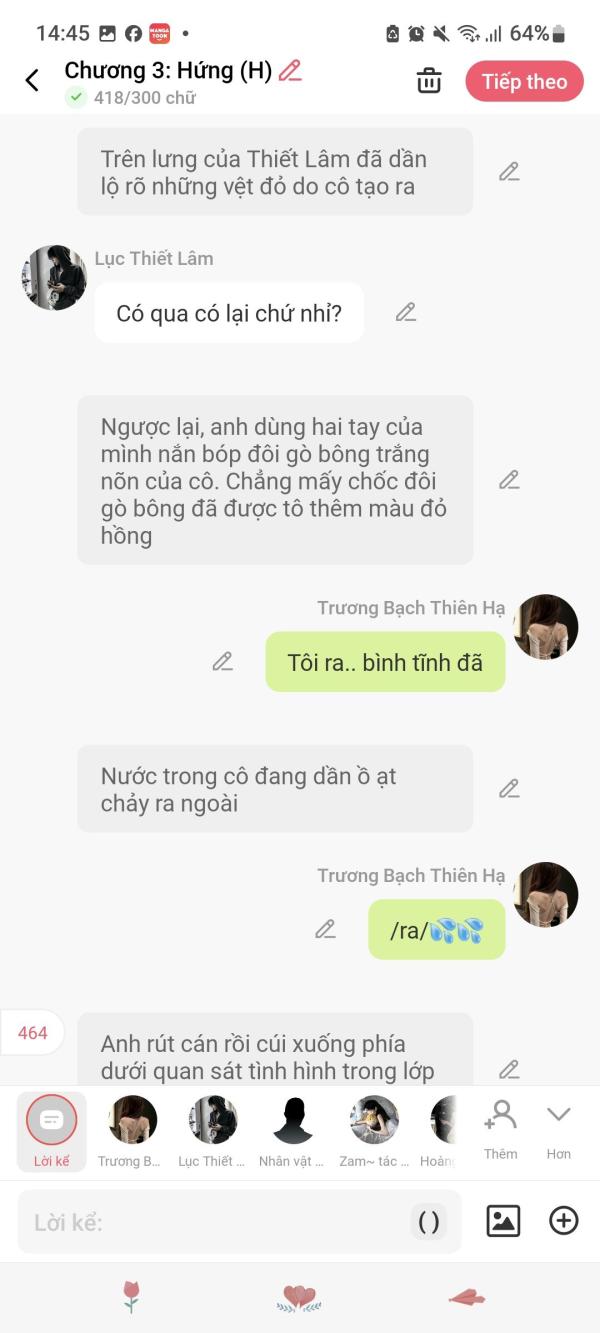Choose character Trương B... in the selector
This screenshot has height=1333, width=600.
tap(132, 1131)
